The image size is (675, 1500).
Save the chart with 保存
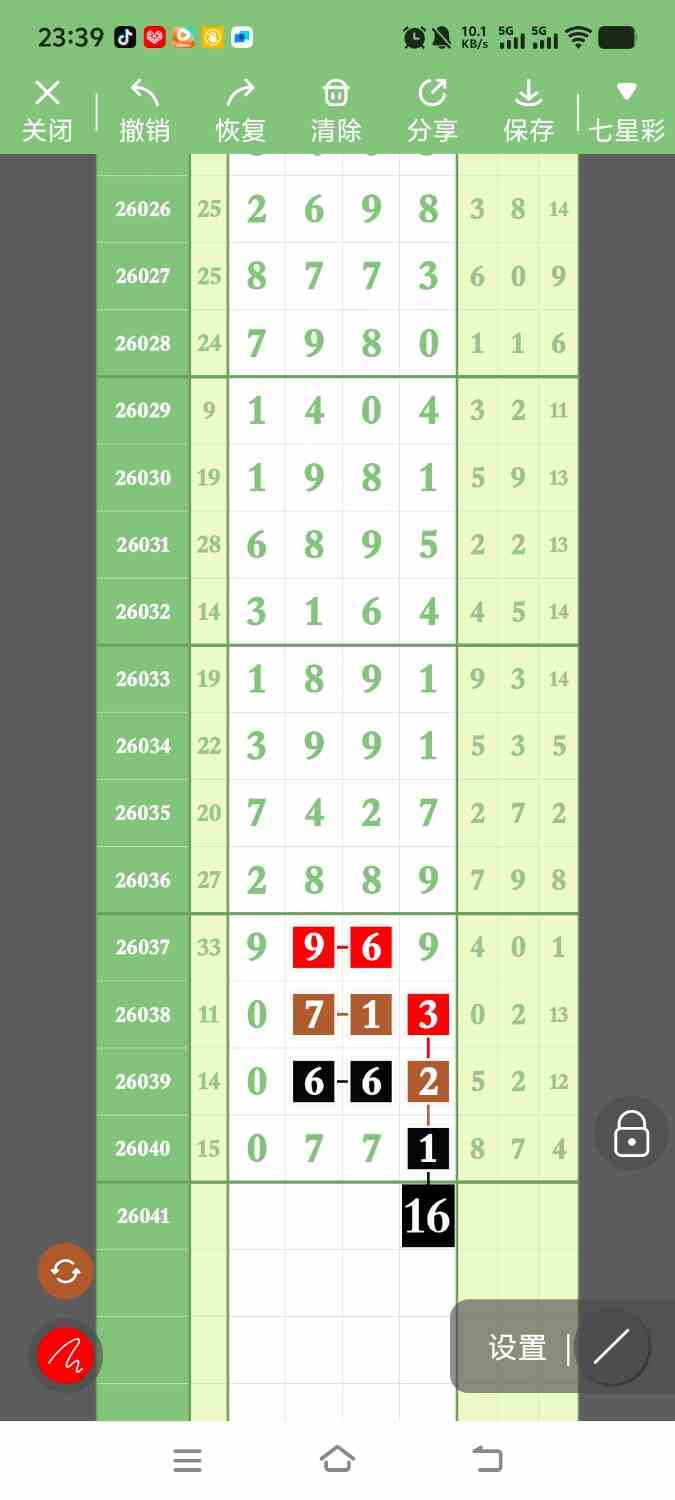(528, 112)
